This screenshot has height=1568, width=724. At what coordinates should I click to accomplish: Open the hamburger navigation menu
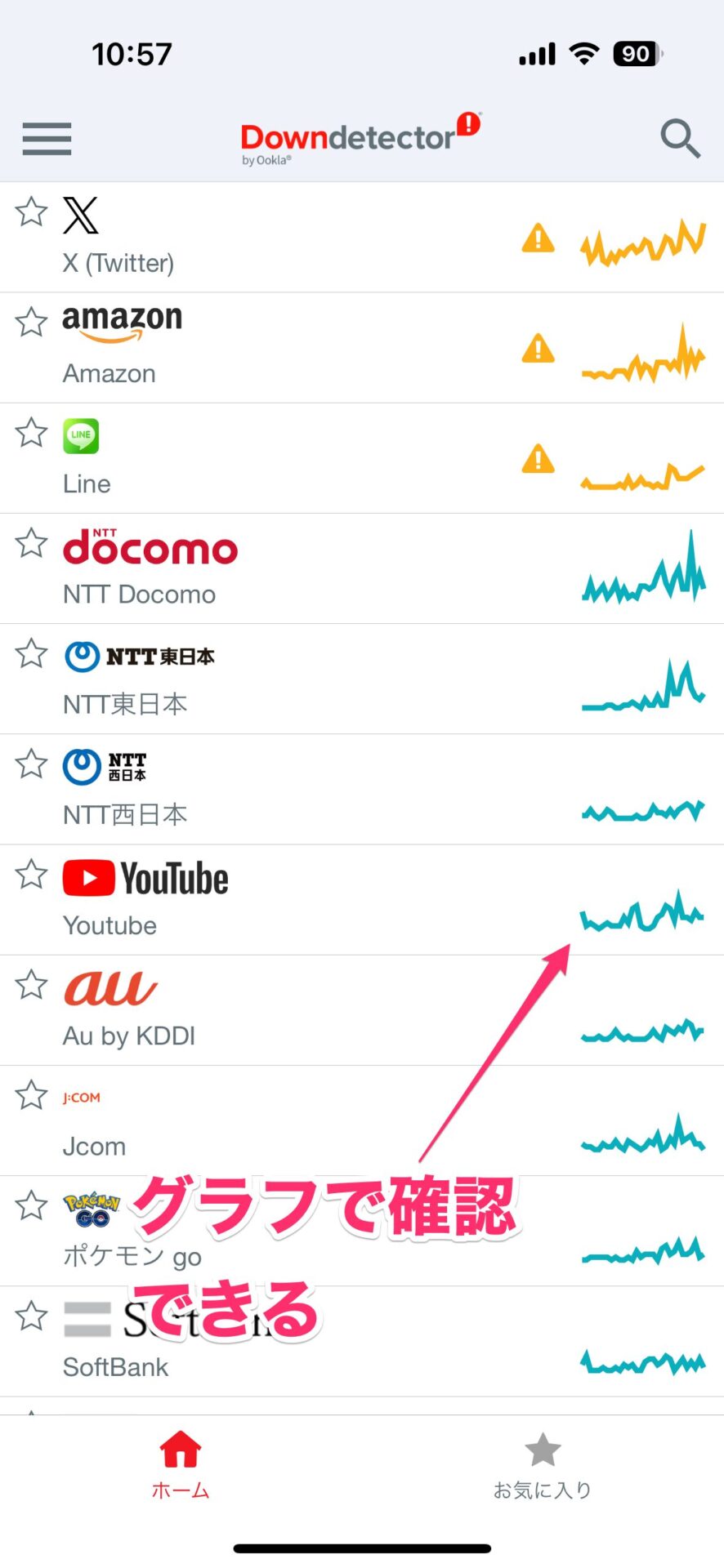(46, 139)
